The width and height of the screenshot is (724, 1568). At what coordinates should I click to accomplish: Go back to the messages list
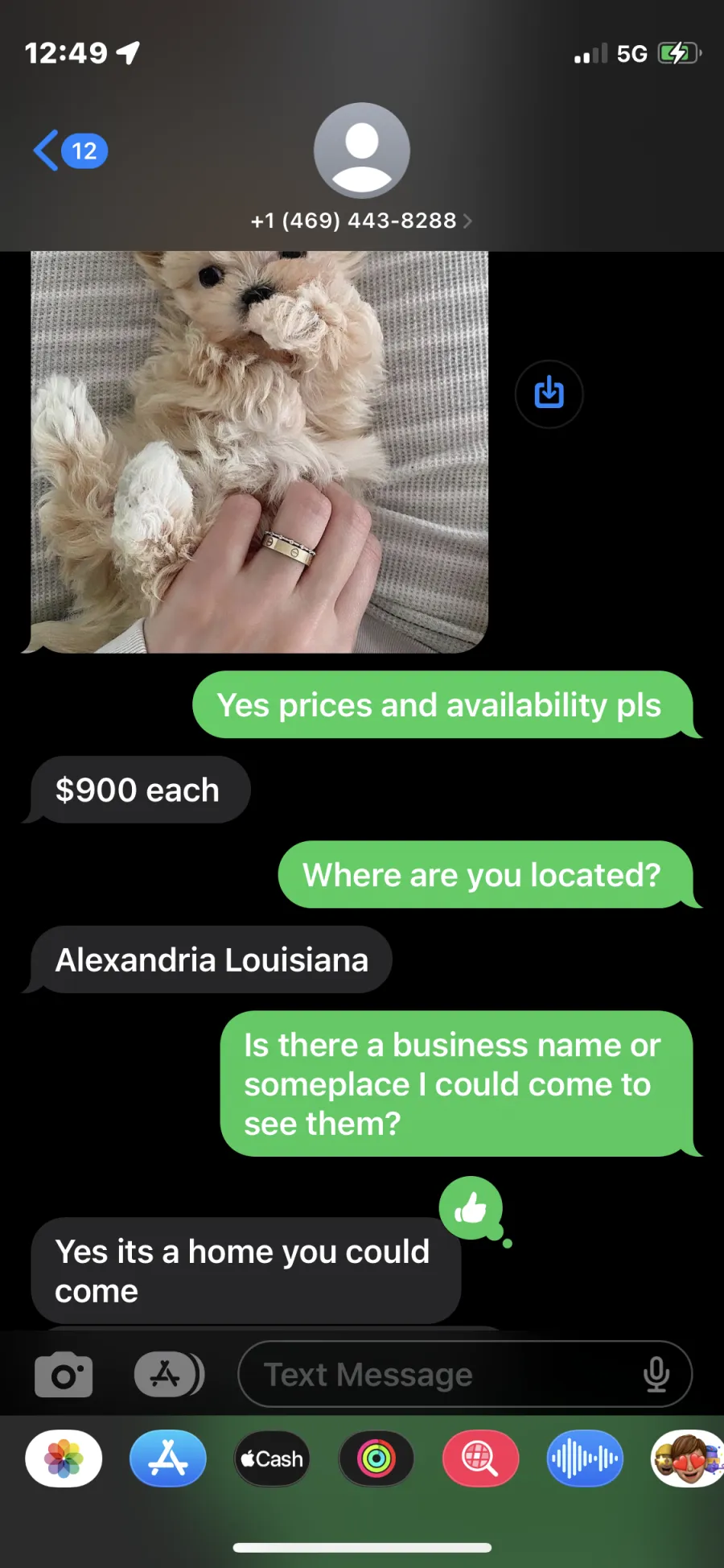point(70,151)
